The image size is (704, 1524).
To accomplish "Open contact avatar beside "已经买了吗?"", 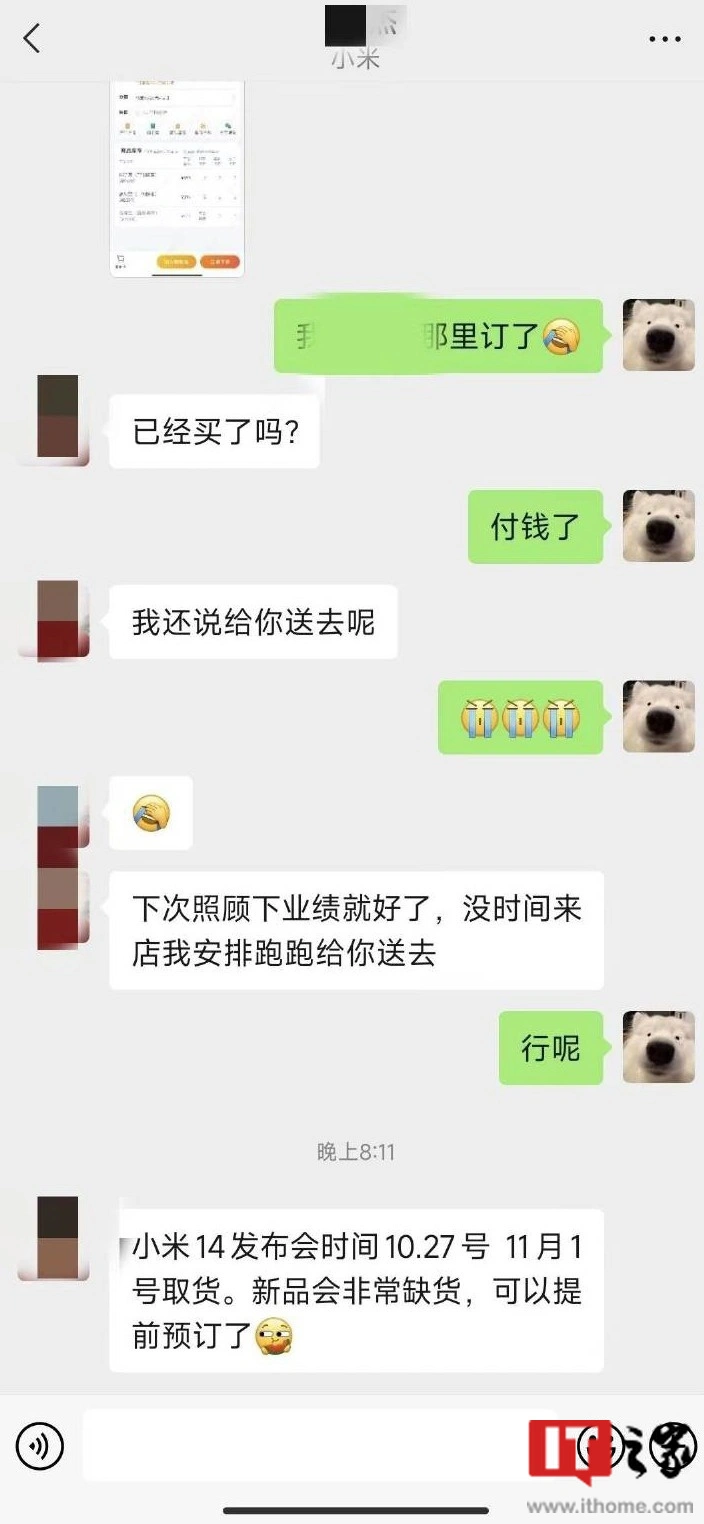I will click(x=58, y=417).
